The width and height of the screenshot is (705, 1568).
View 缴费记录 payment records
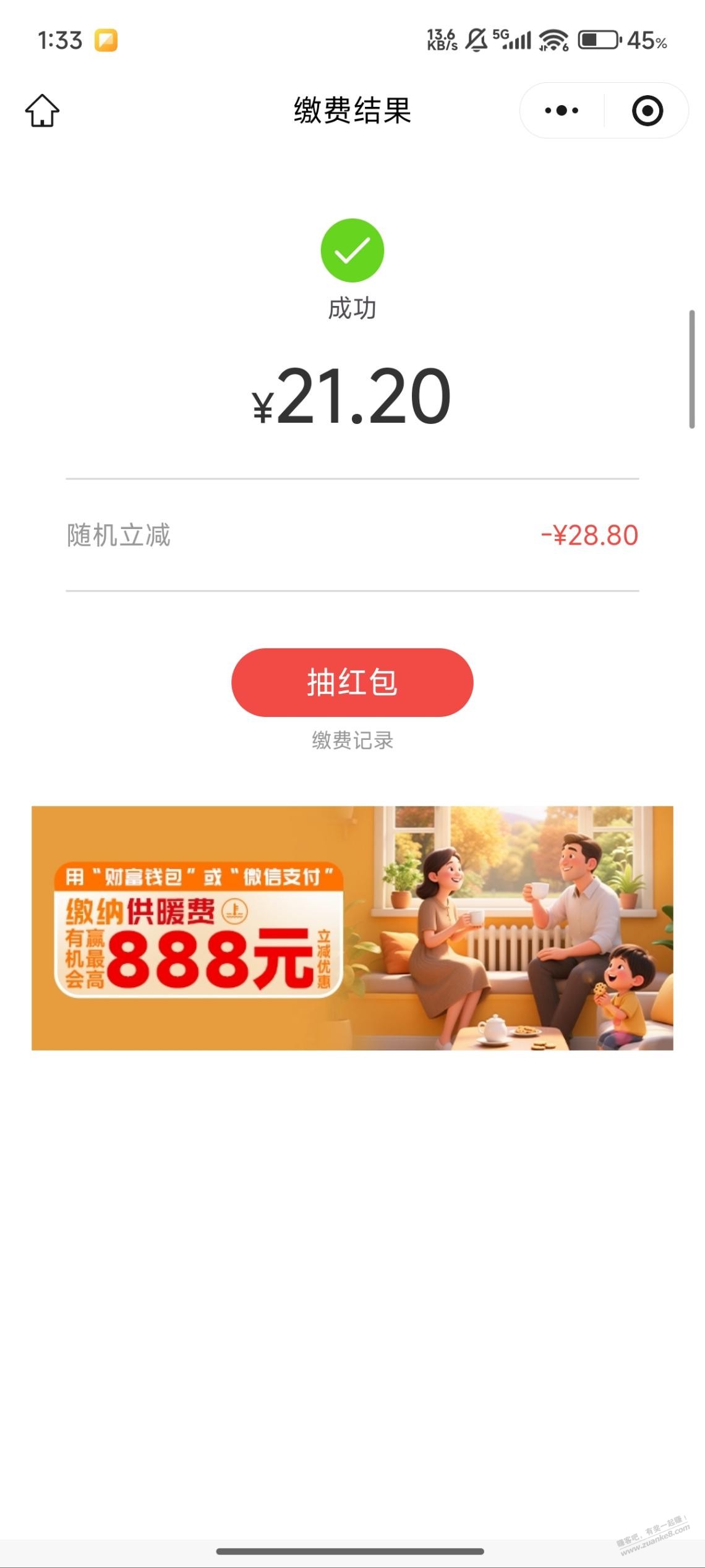click(352, 740)
